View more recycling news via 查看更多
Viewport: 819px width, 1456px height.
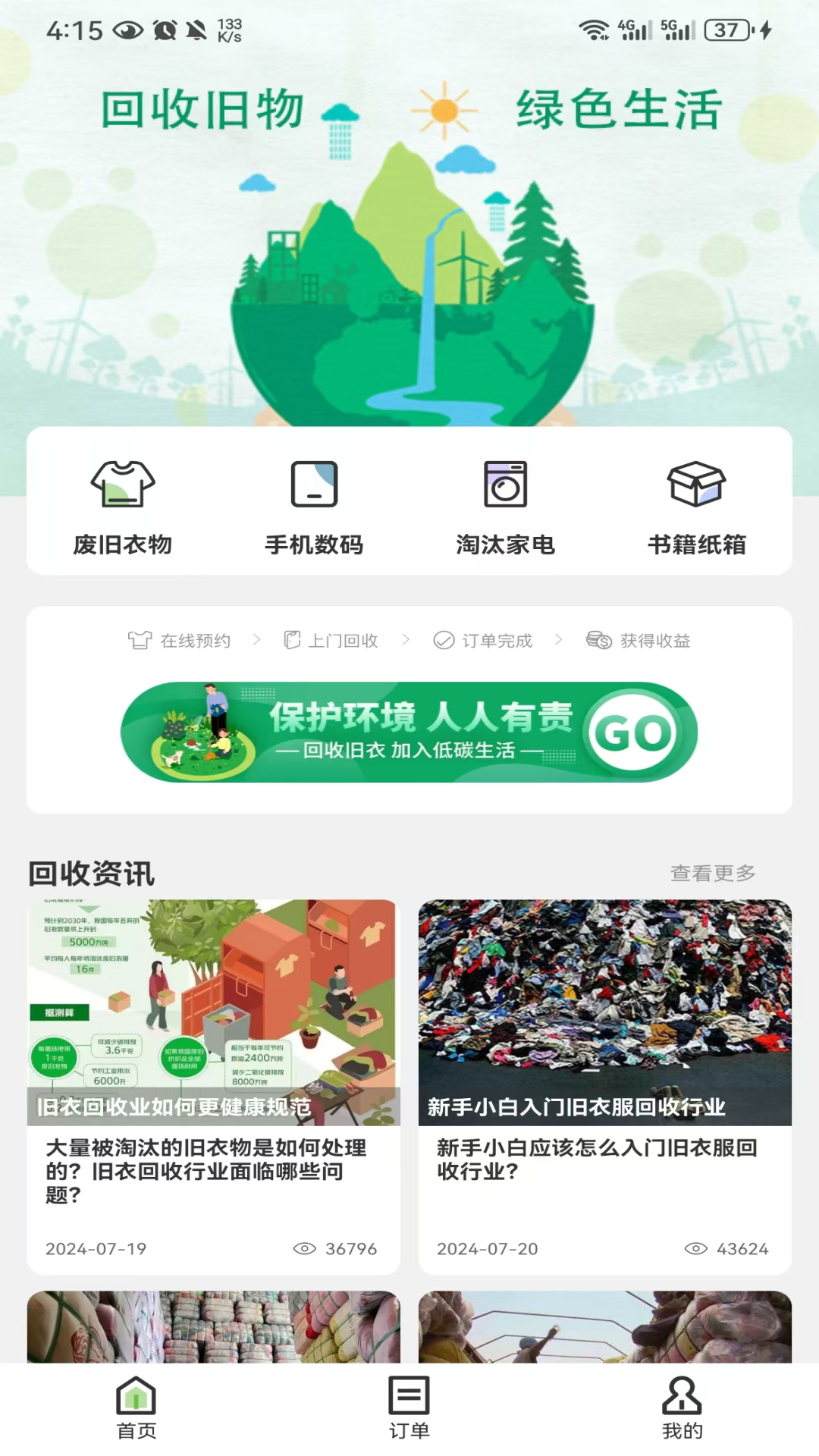(x=713, y=874)
